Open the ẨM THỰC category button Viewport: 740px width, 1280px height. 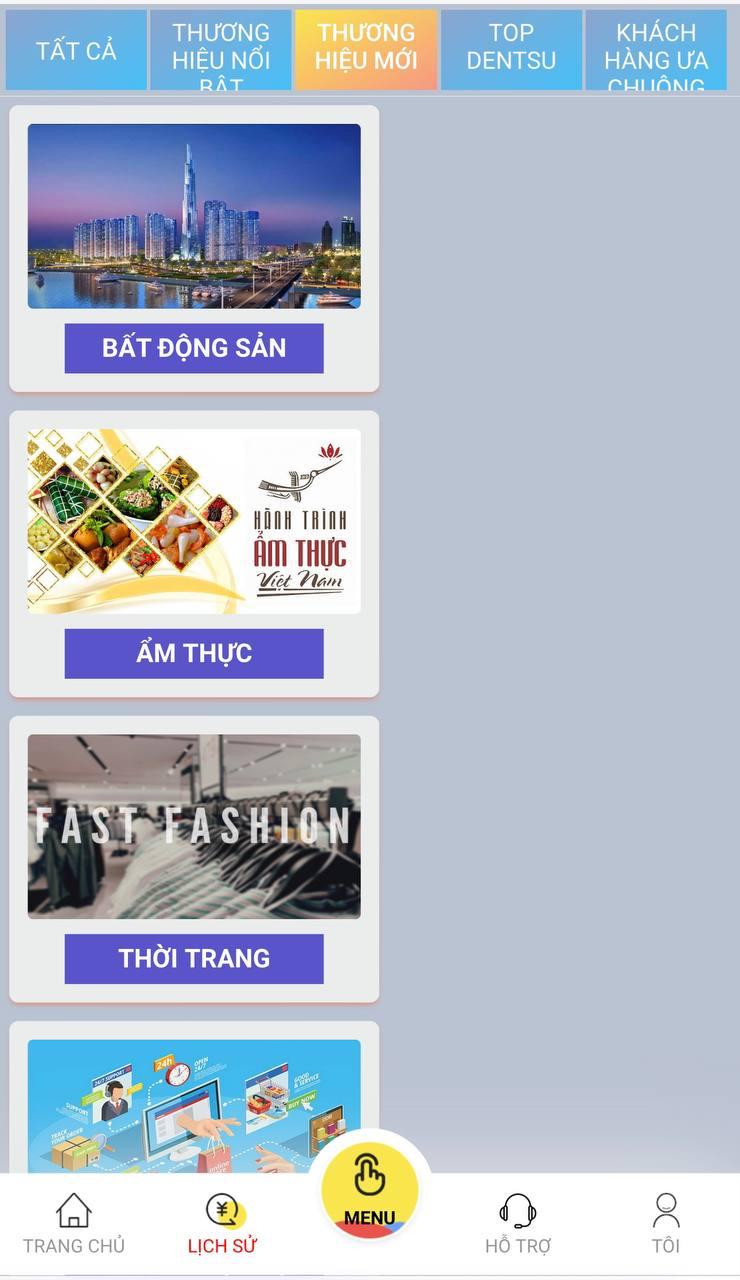[x=194, y=654]
